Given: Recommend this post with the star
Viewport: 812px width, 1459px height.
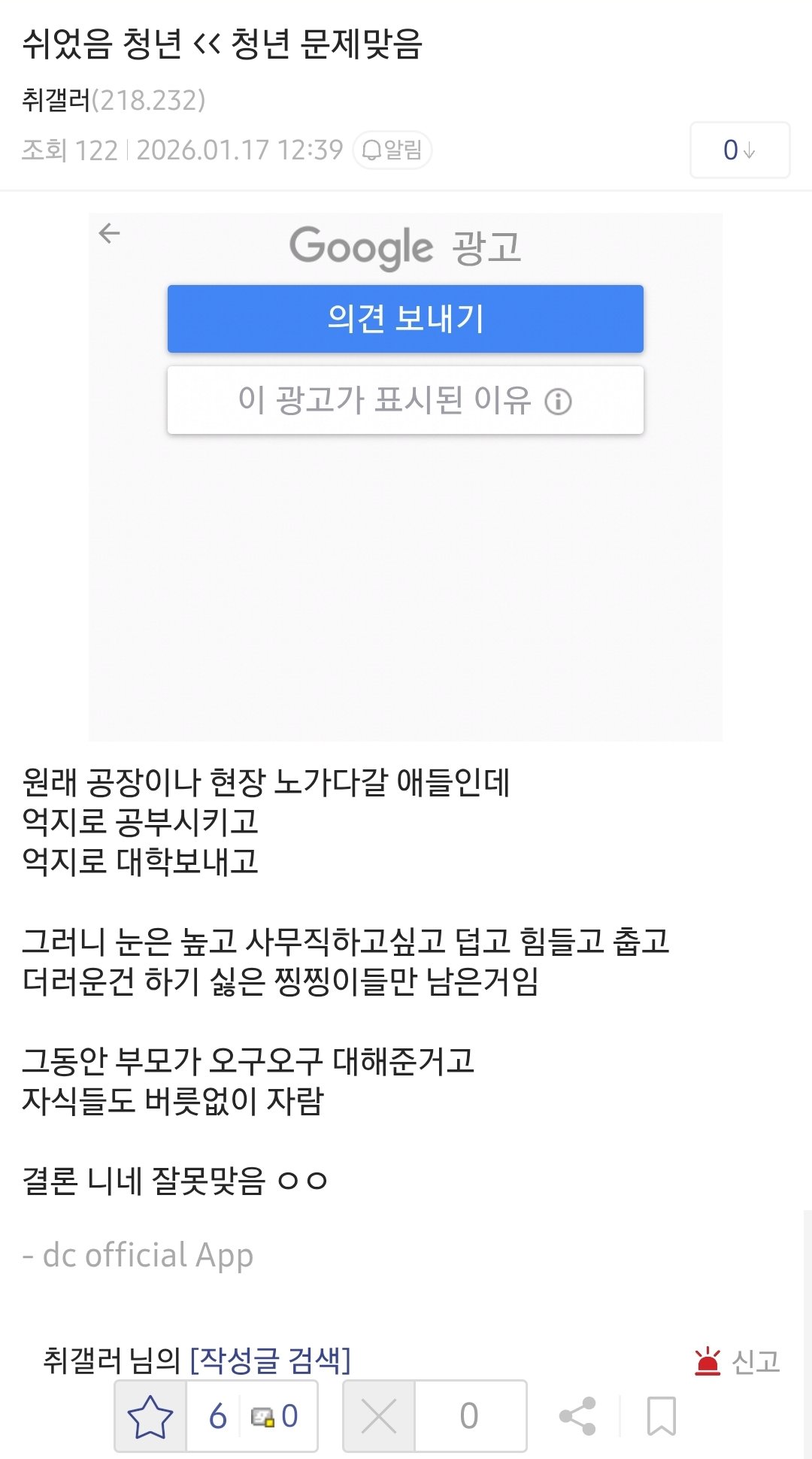Looking at the screenshot, I should pos(150,1416).
